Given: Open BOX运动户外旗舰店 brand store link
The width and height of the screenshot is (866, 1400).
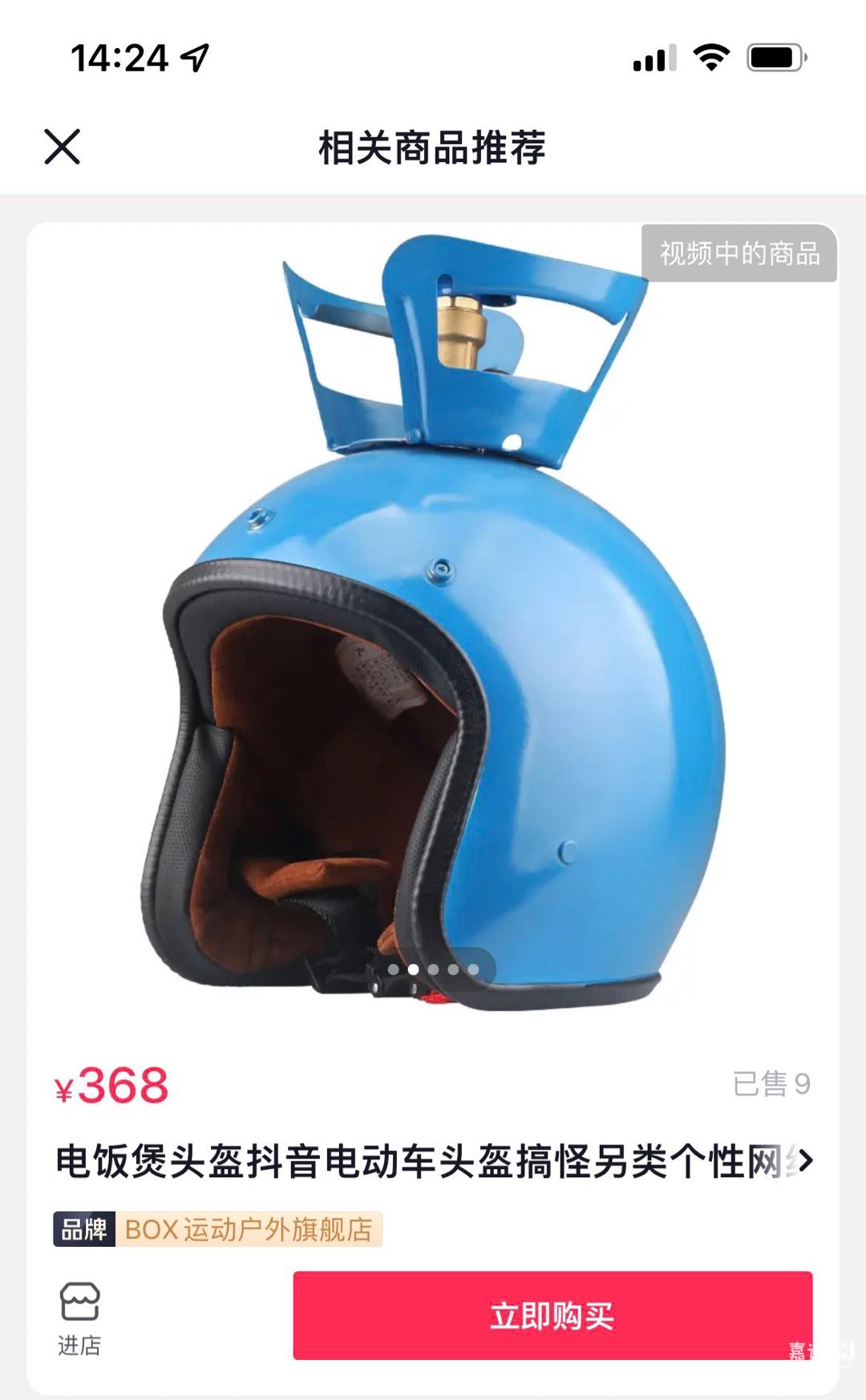Looking at the screenshot, I should 249,1229.
